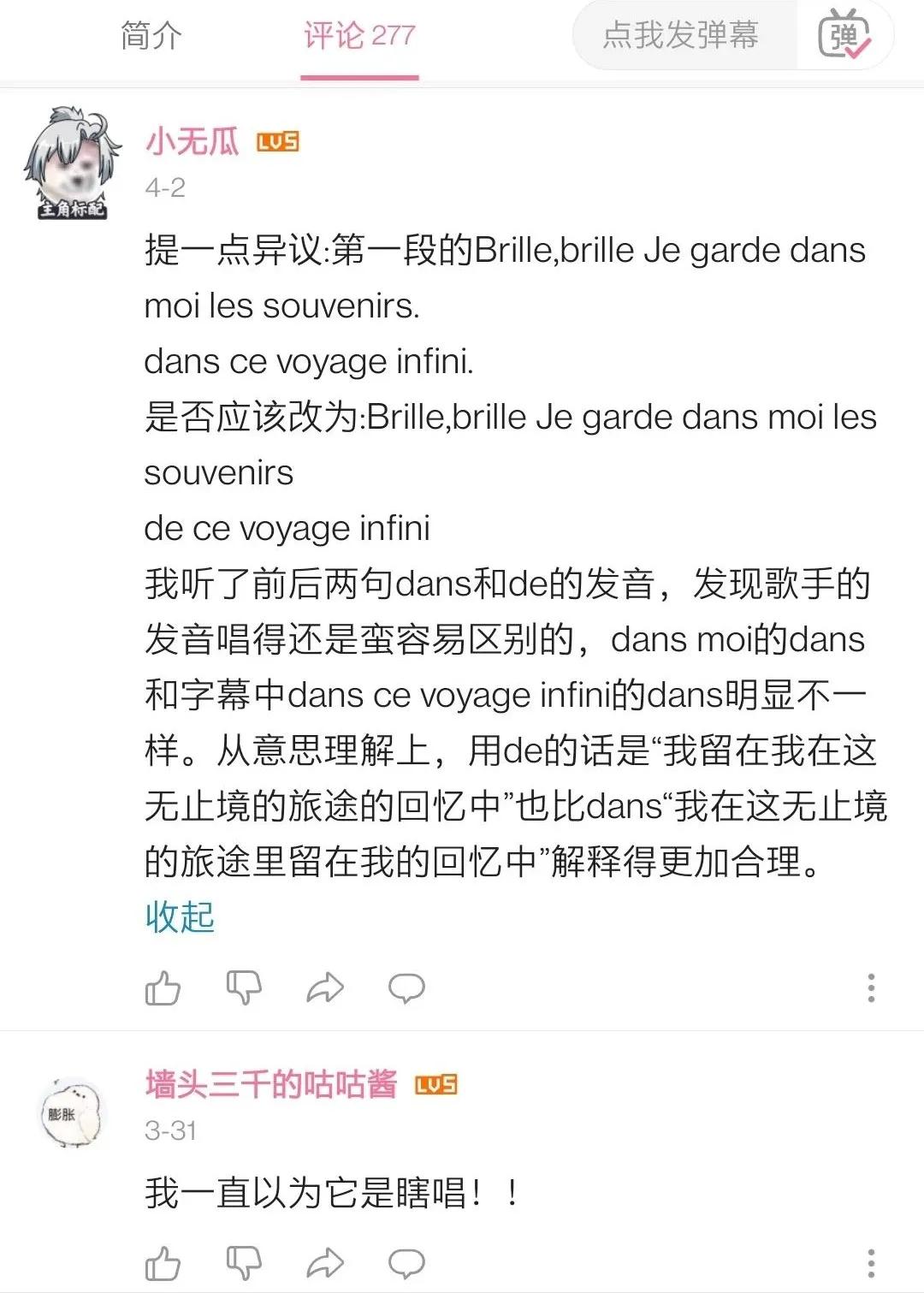The width and height of the screenshot is (924, 1293).
Task: Open more options for 小无瓜's comment
Action: pyautogui.click(x=871, y=988)
